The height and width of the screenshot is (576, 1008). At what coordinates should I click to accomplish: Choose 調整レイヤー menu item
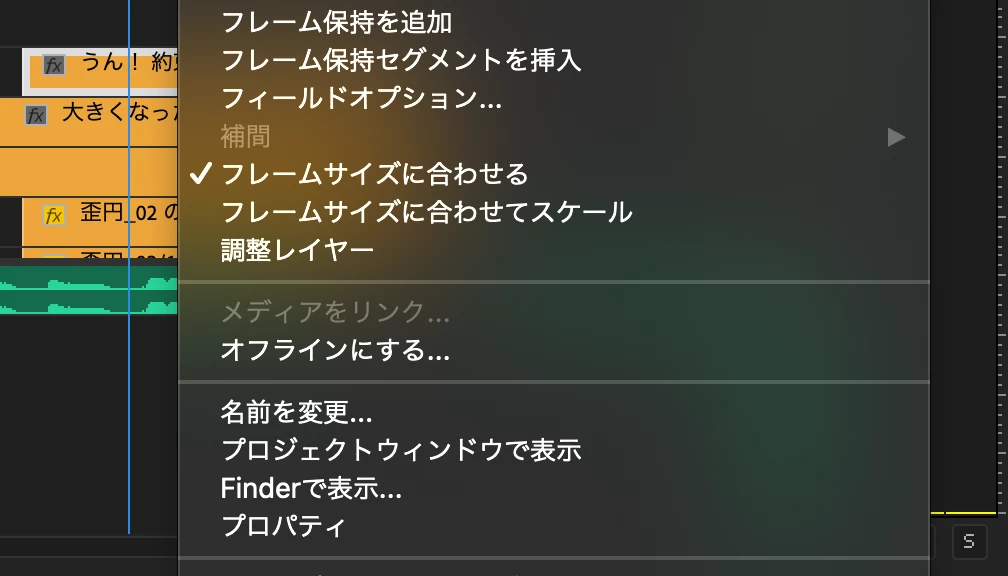pos(297,250)
